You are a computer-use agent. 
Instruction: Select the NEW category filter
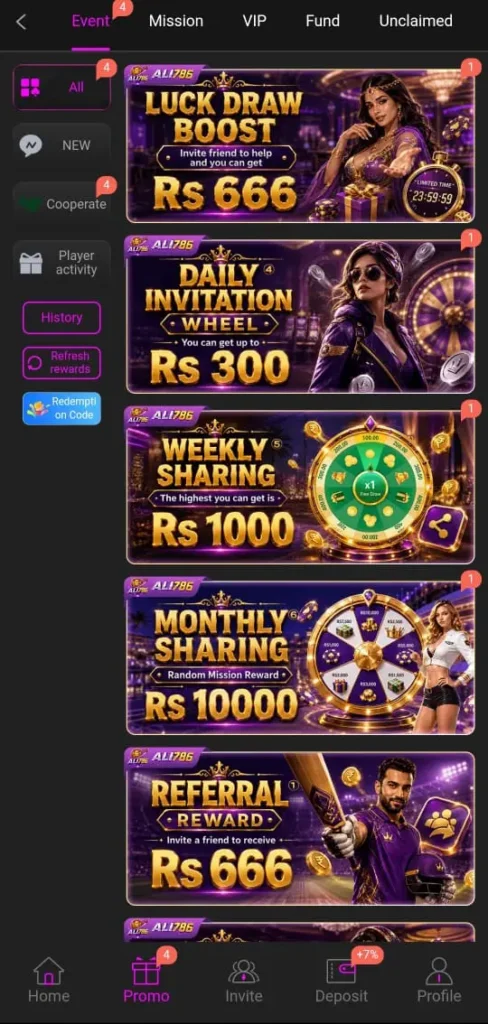(61, 145)
